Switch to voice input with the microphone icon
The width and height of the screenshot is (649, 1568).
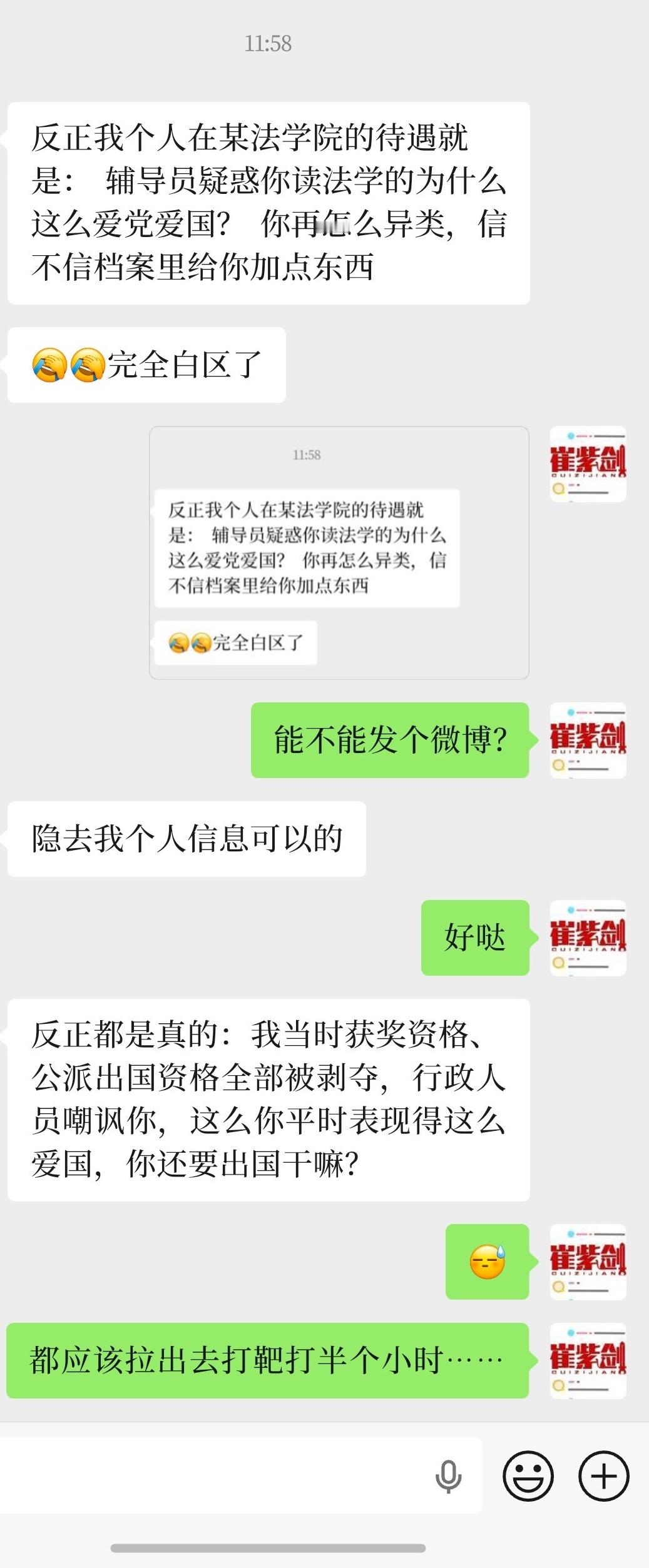click(448, 1477)
